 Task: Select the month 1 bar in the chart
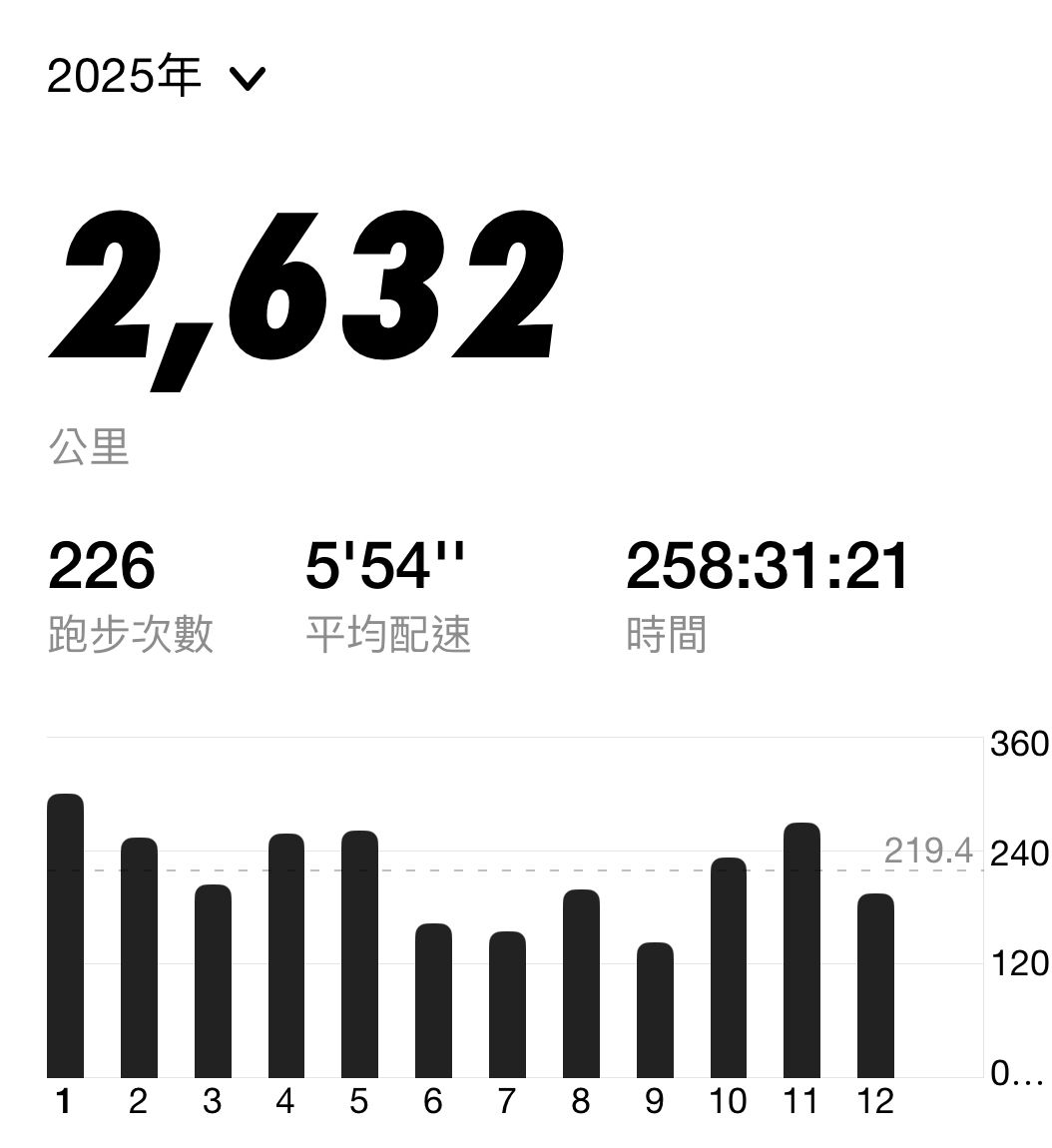(65, 935)
